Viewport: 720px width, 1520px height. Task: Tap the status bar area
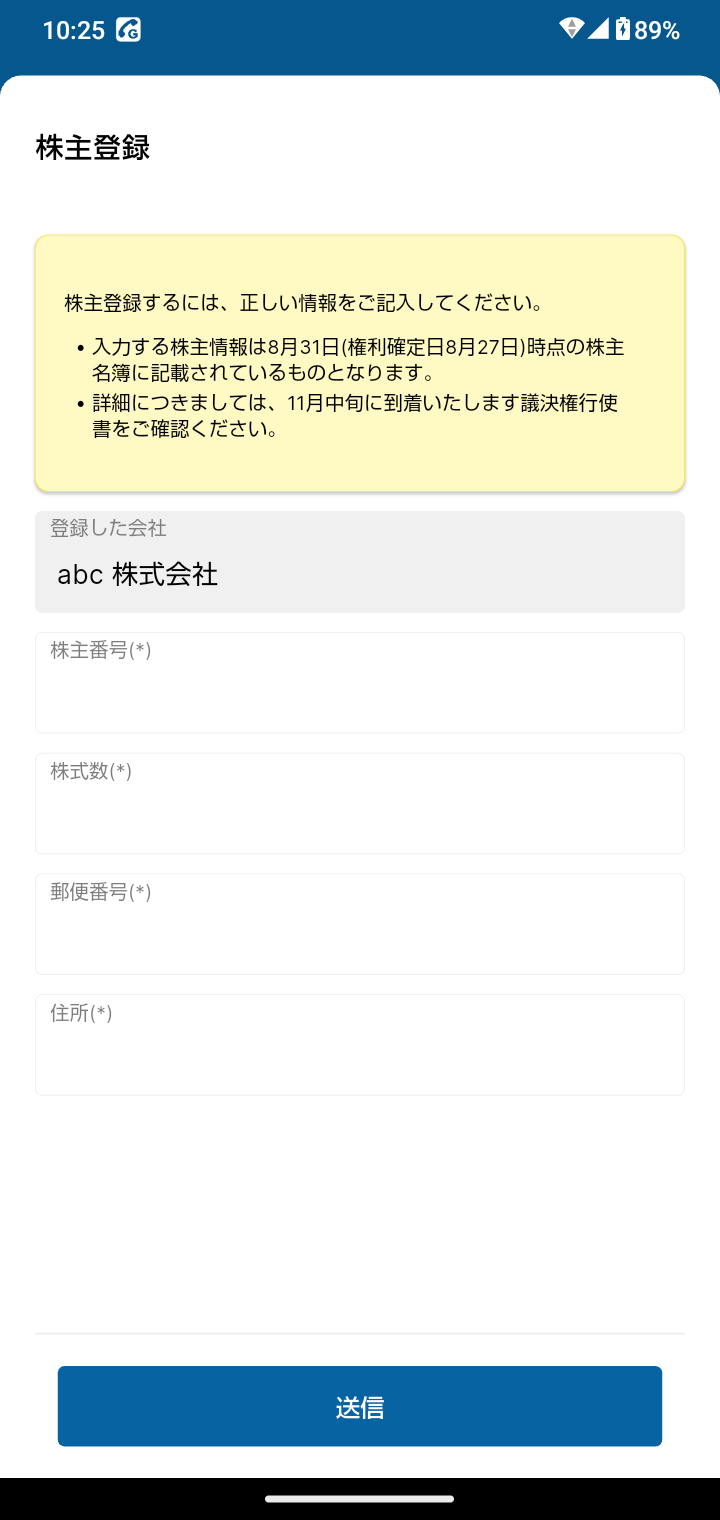(x=360, y=30)
